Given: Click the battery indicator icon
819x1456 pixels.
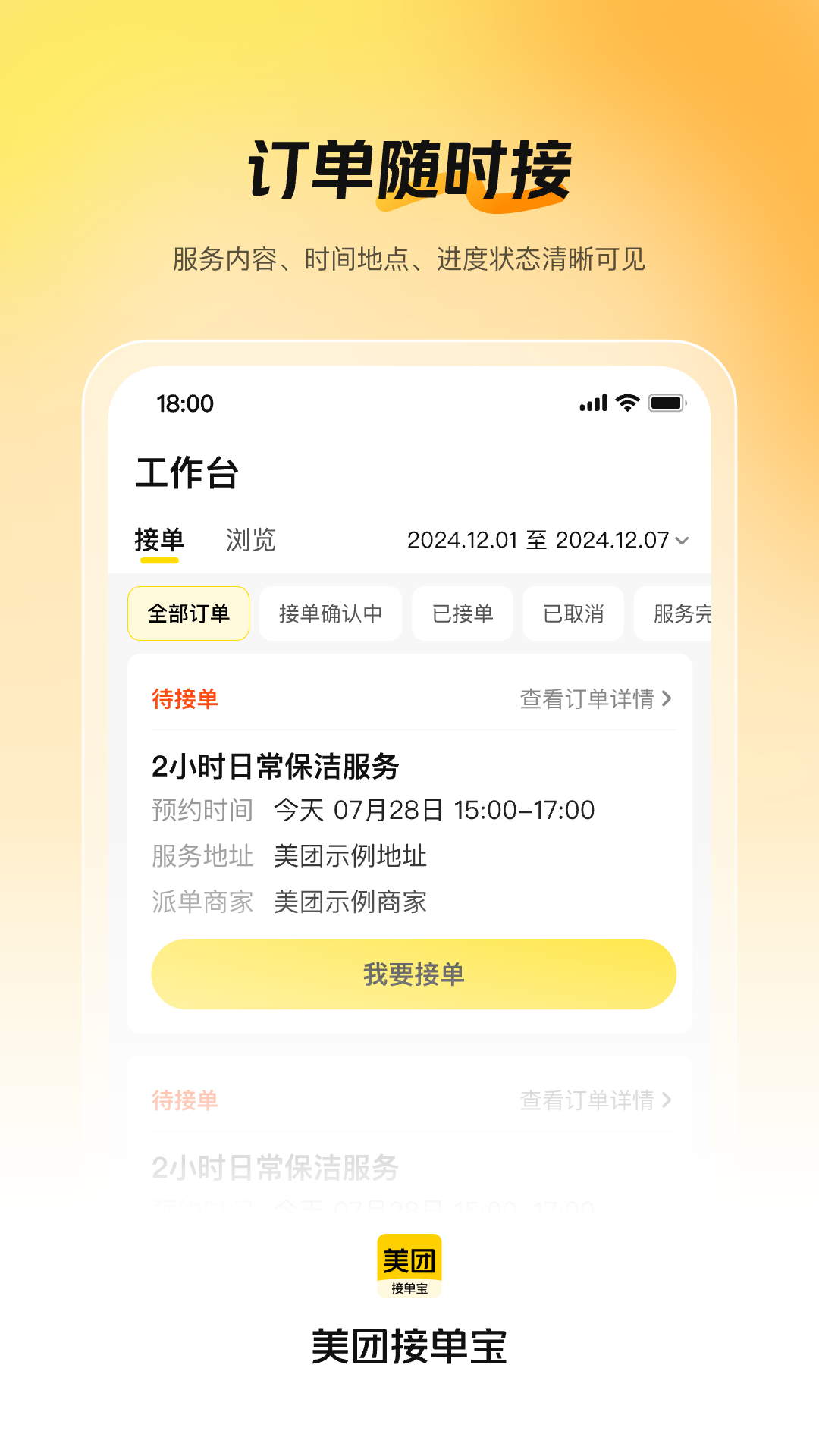Looking at the screenshot, I should pyautogui.click(x=666, y=403).
